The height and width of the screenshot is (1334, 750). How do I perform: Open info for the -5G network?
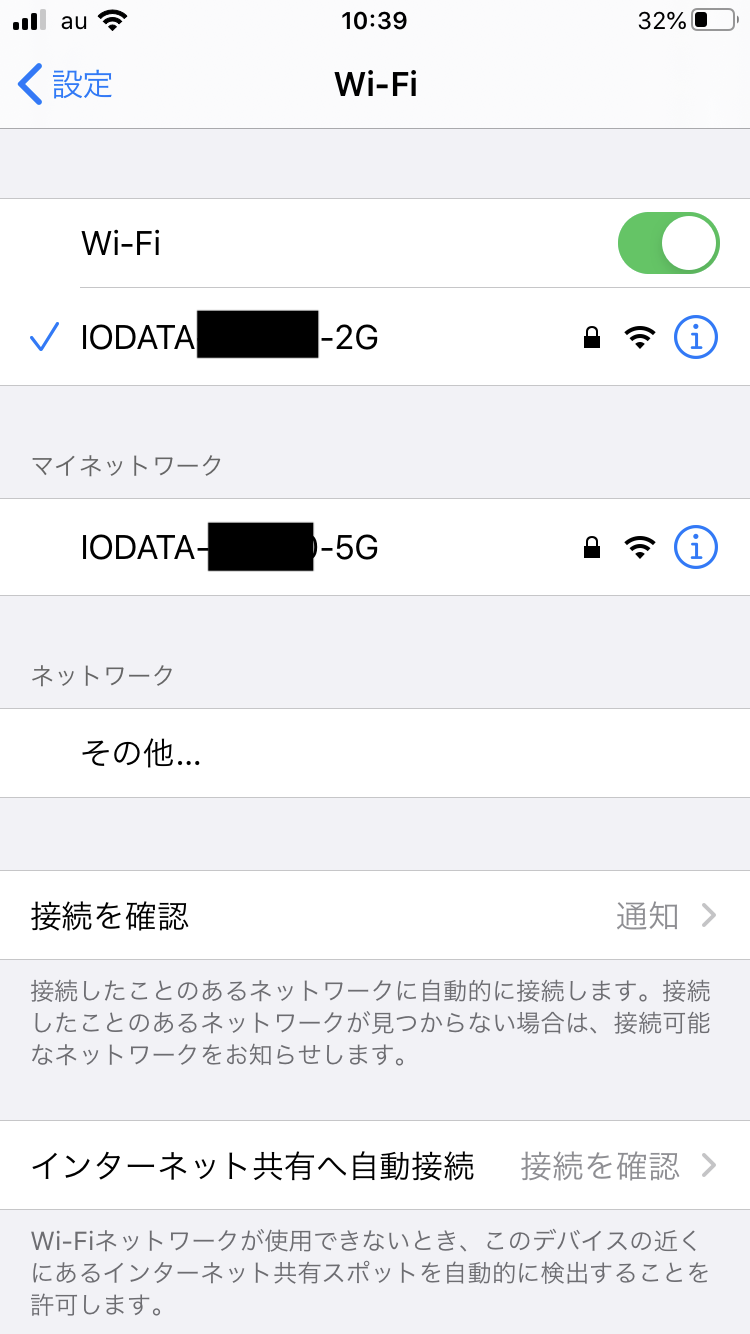pos(696,547)
